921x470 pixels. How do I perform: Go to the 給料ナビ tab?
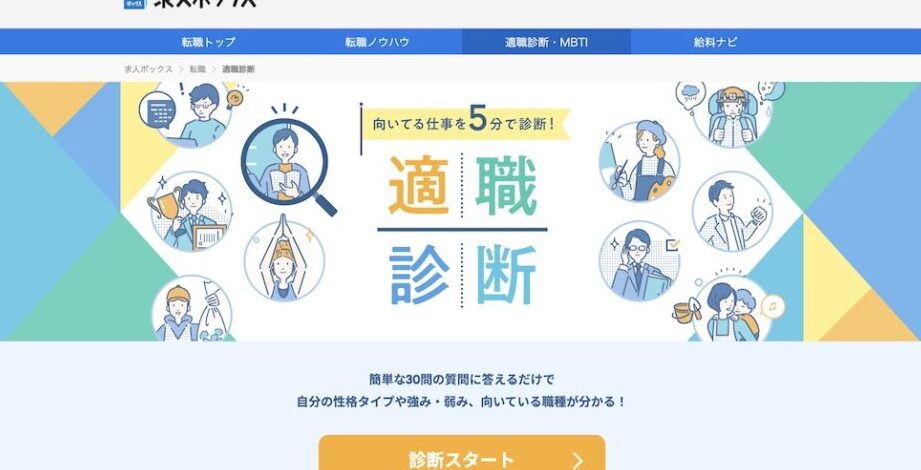point(715,42)
